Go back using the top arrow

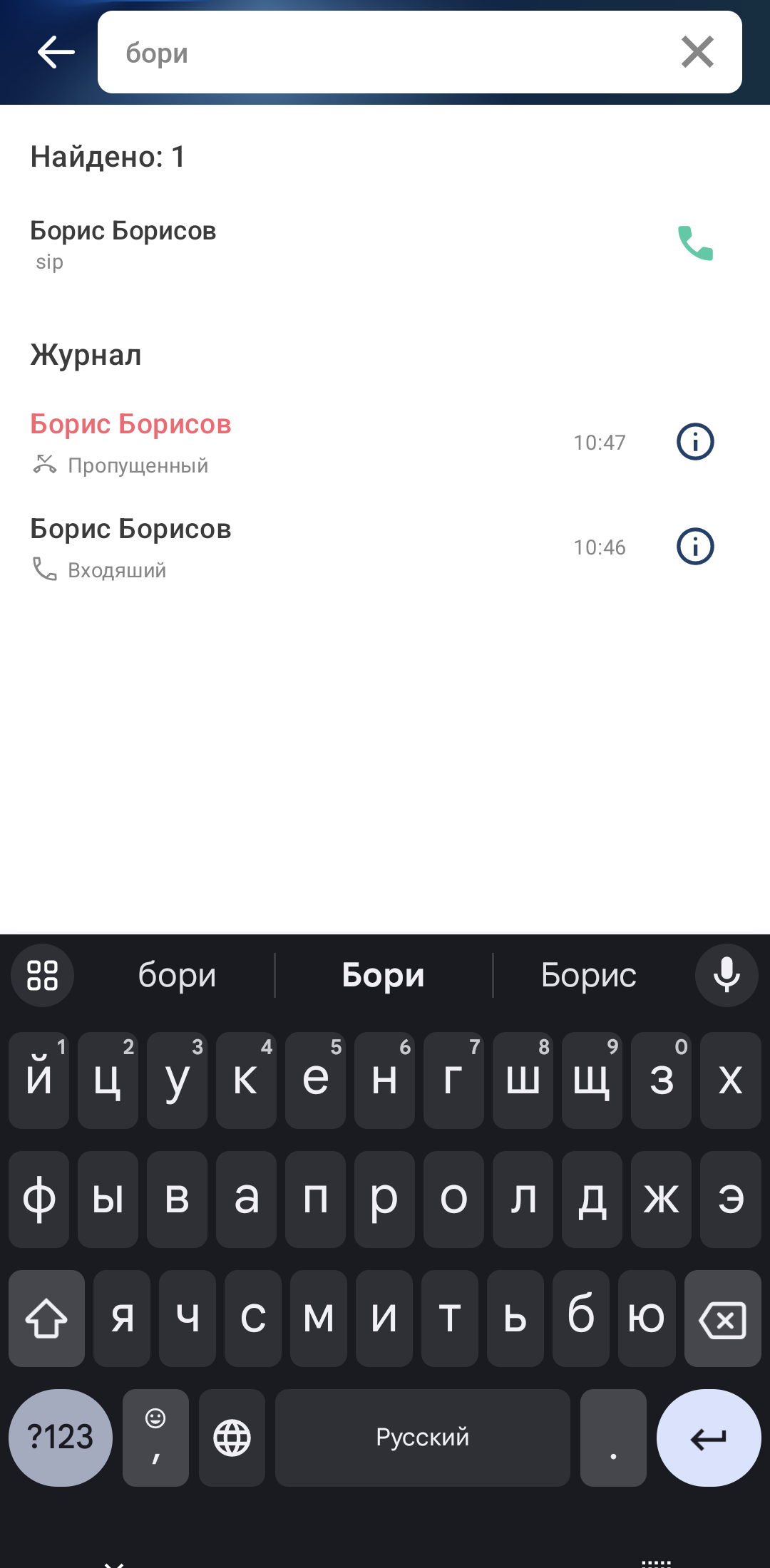tap(56, 52)
